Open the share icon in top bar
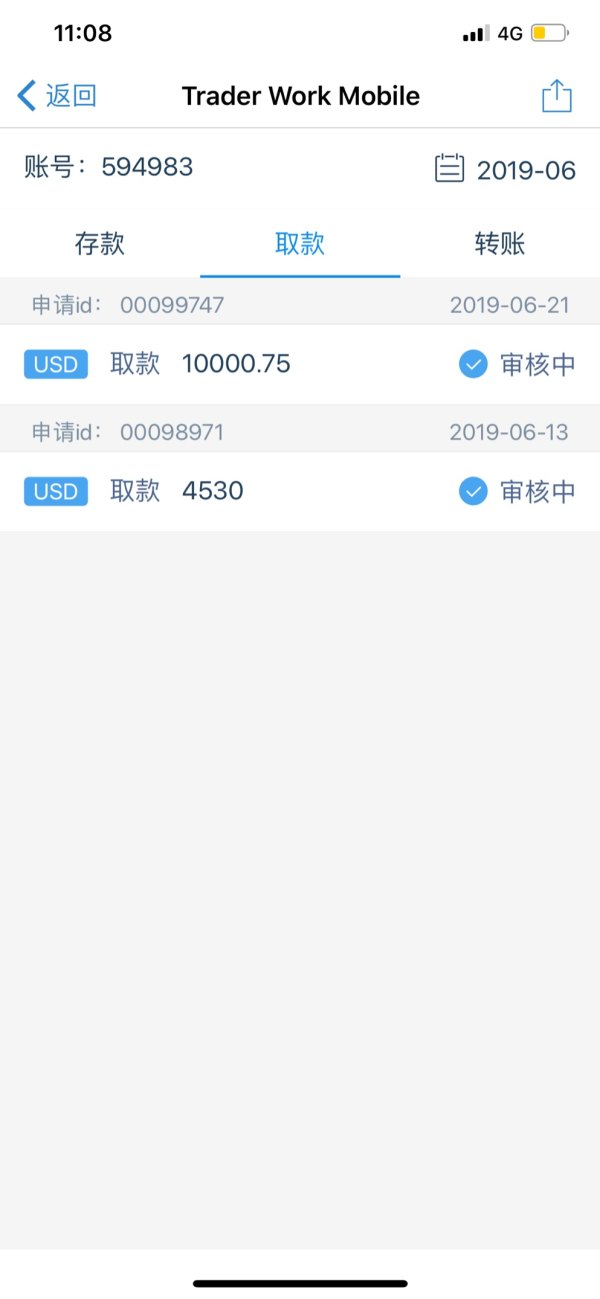 click(x=556, y=96)
